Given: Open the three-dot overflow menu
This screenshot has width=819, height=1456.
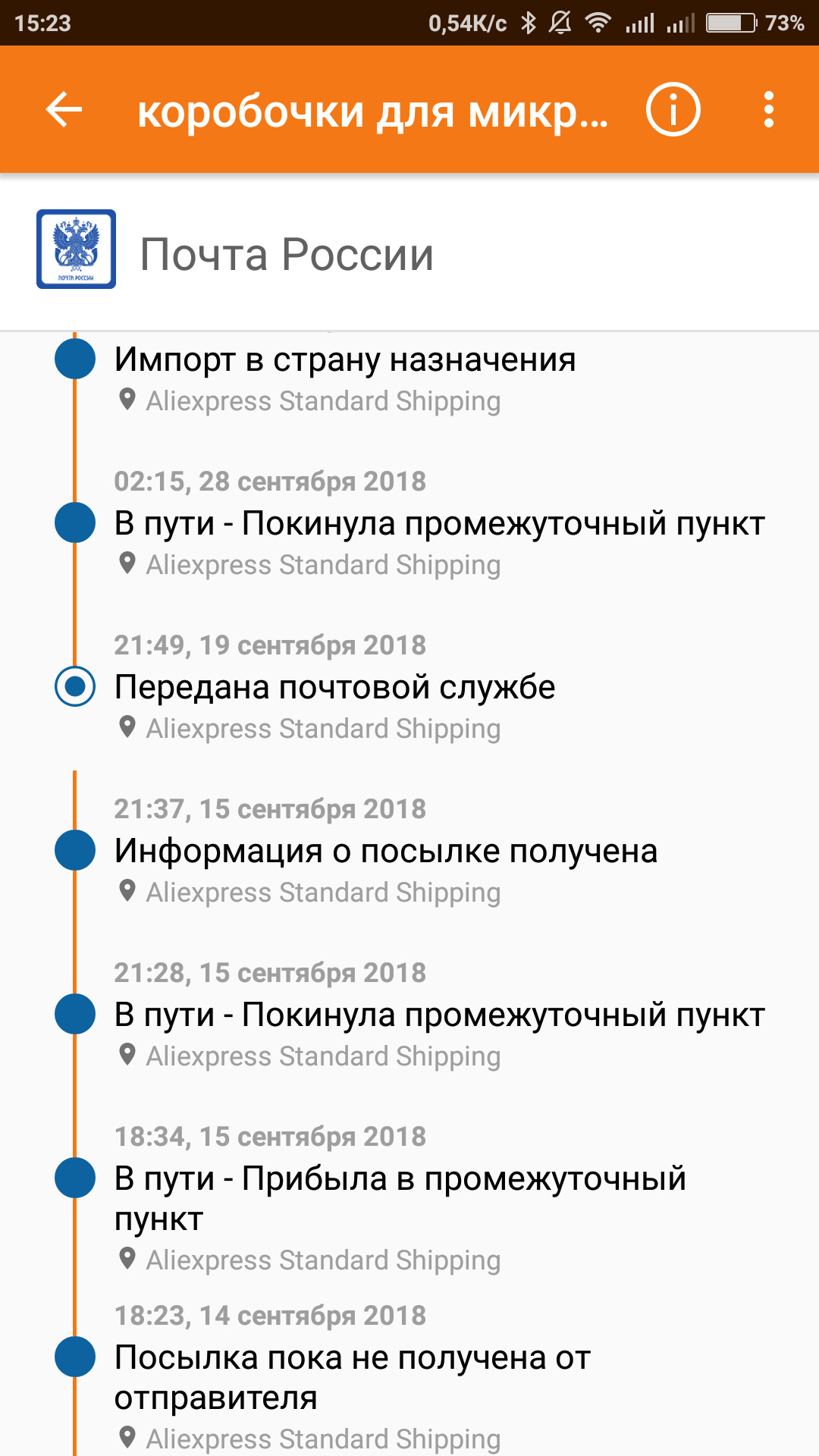Looking at the screenshot, I should click(769, 110).
